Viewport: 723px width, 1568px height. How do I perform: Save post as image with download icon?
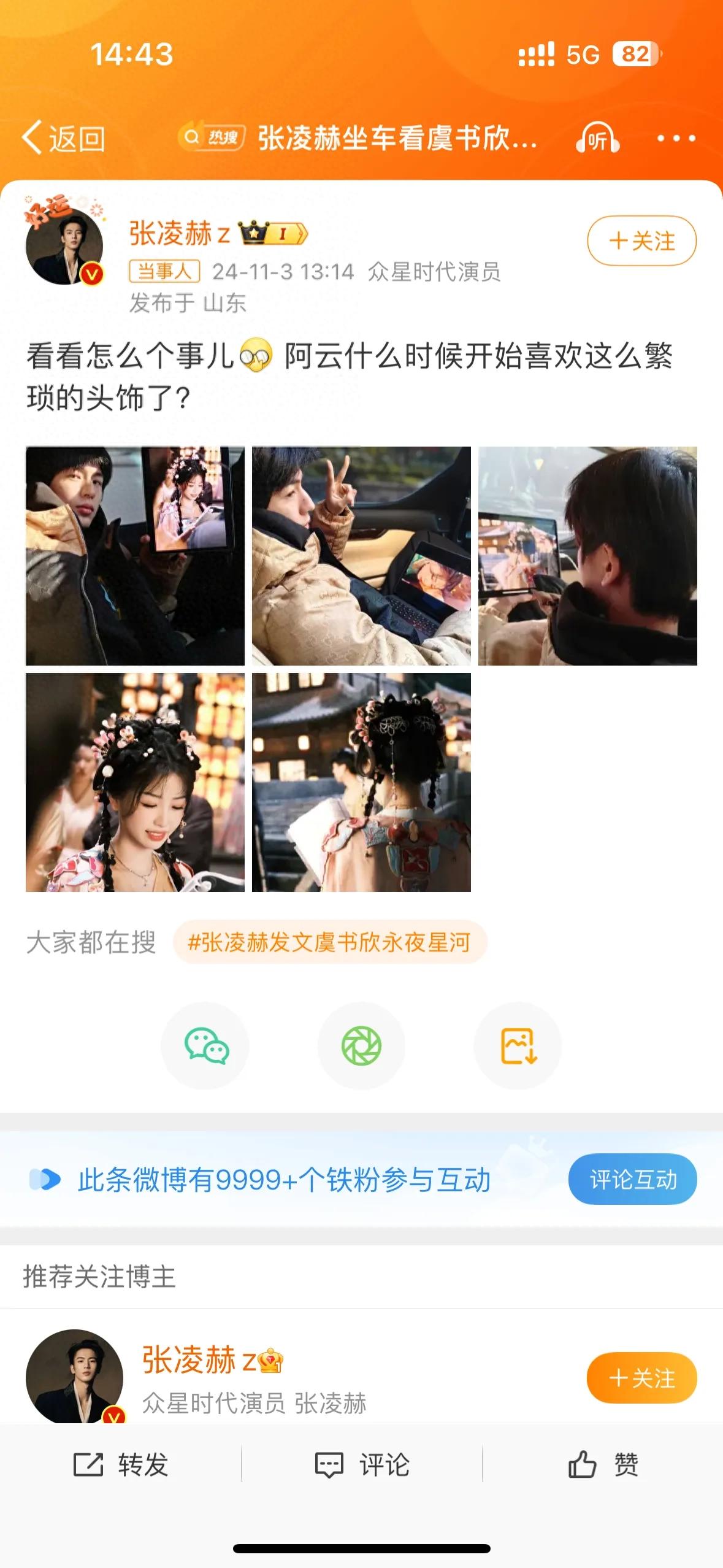(x=518, y=1046)
